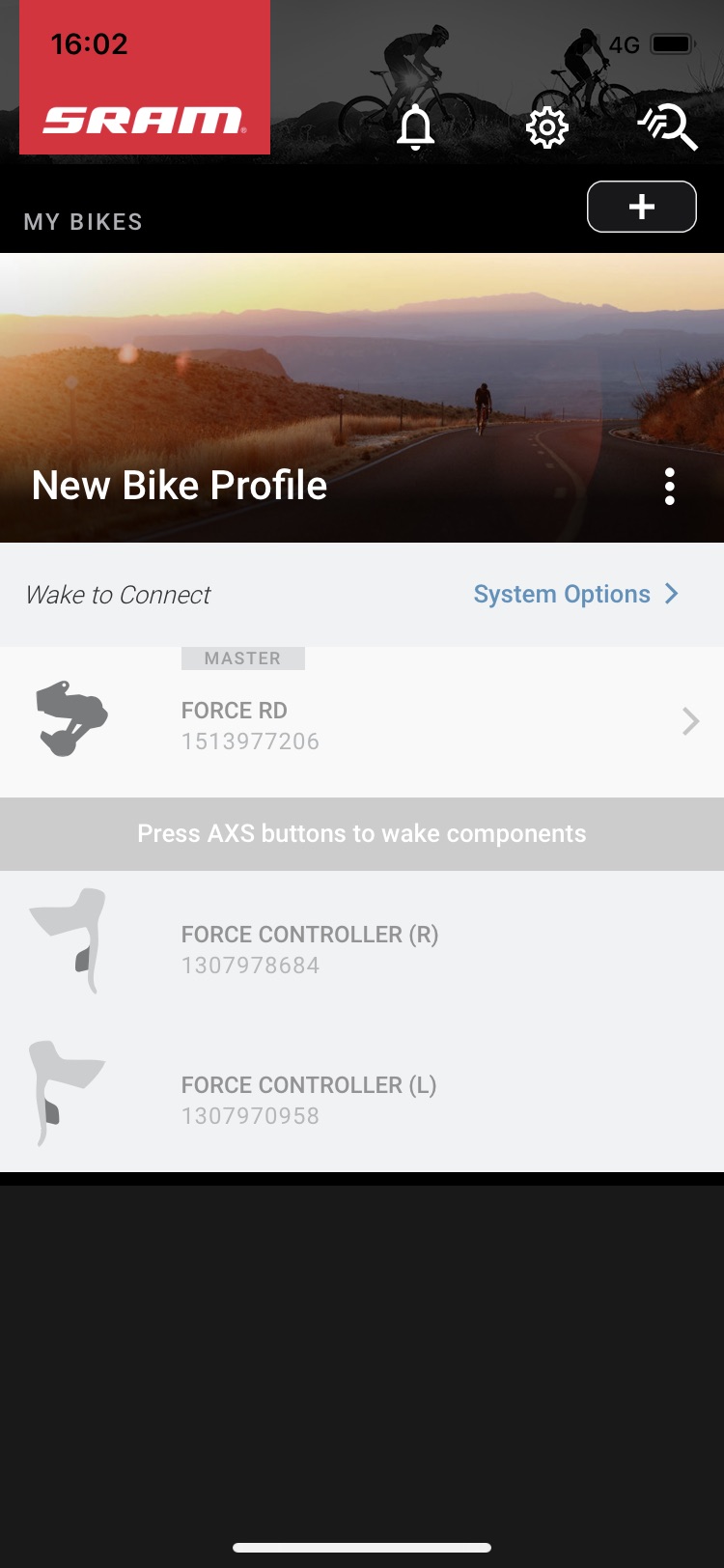The width and height of the screenshot is (724, 1568).
Task: Select FORCE CONTROLLER (R) row
Action: coord(362,948)
